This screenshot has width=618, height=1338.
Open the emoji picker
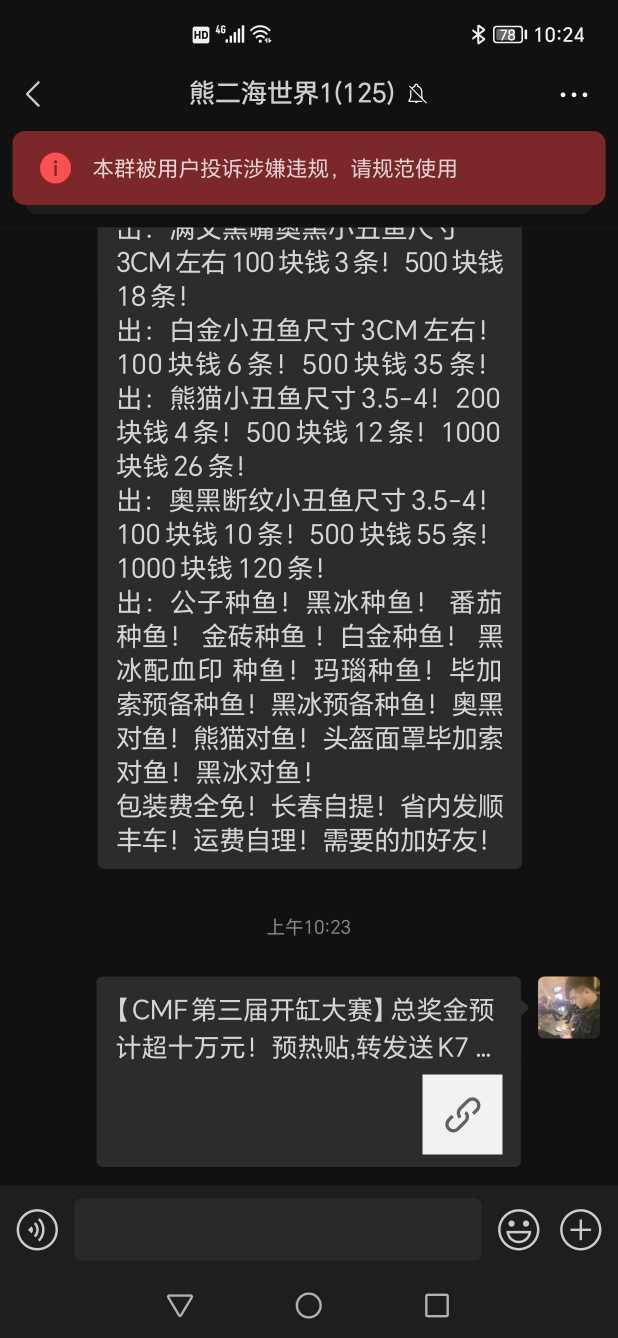tap(518, 1229)
